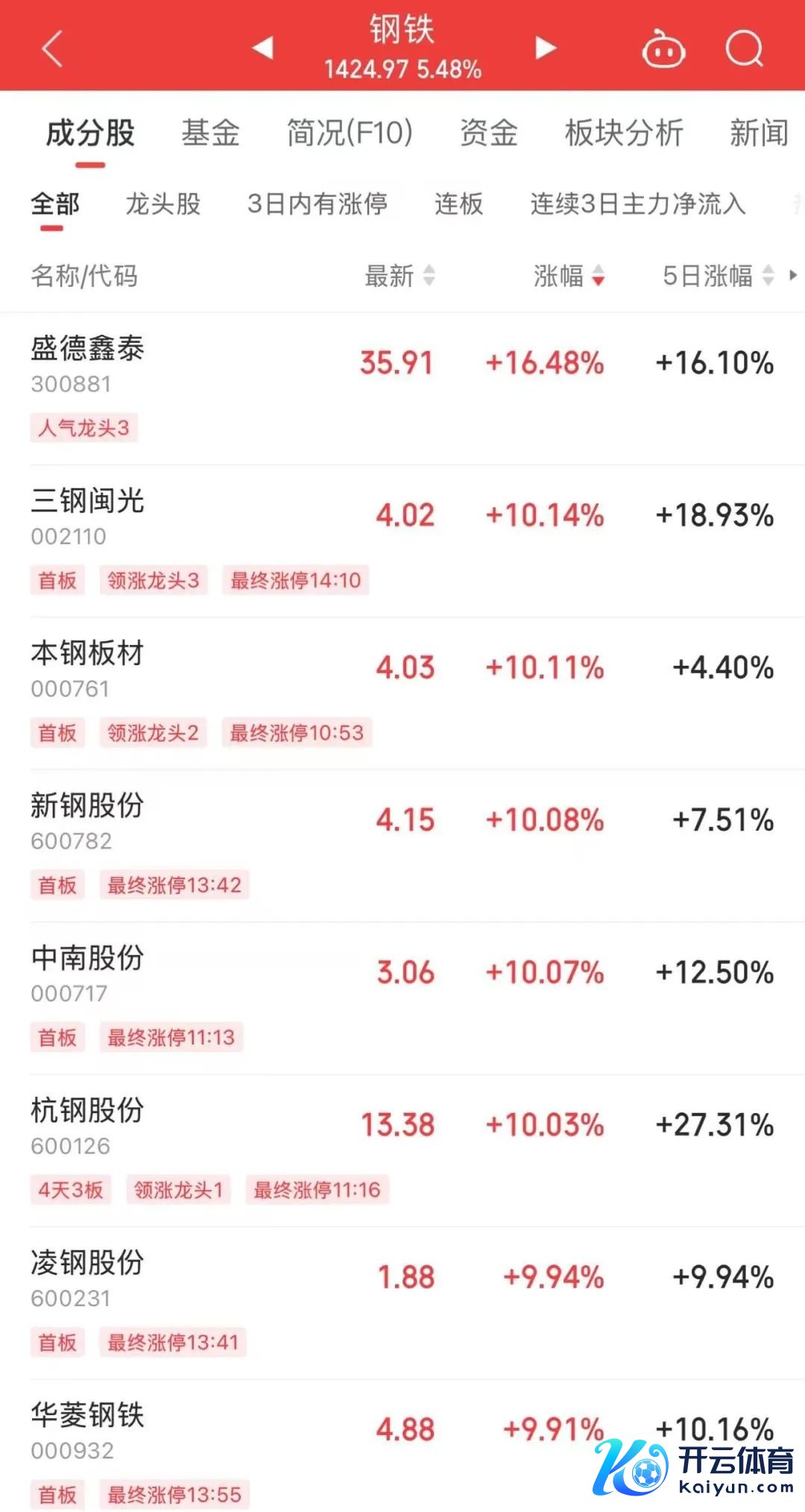
Task: Sort stocks by 涨幅 column
Action: pos(568,276)
